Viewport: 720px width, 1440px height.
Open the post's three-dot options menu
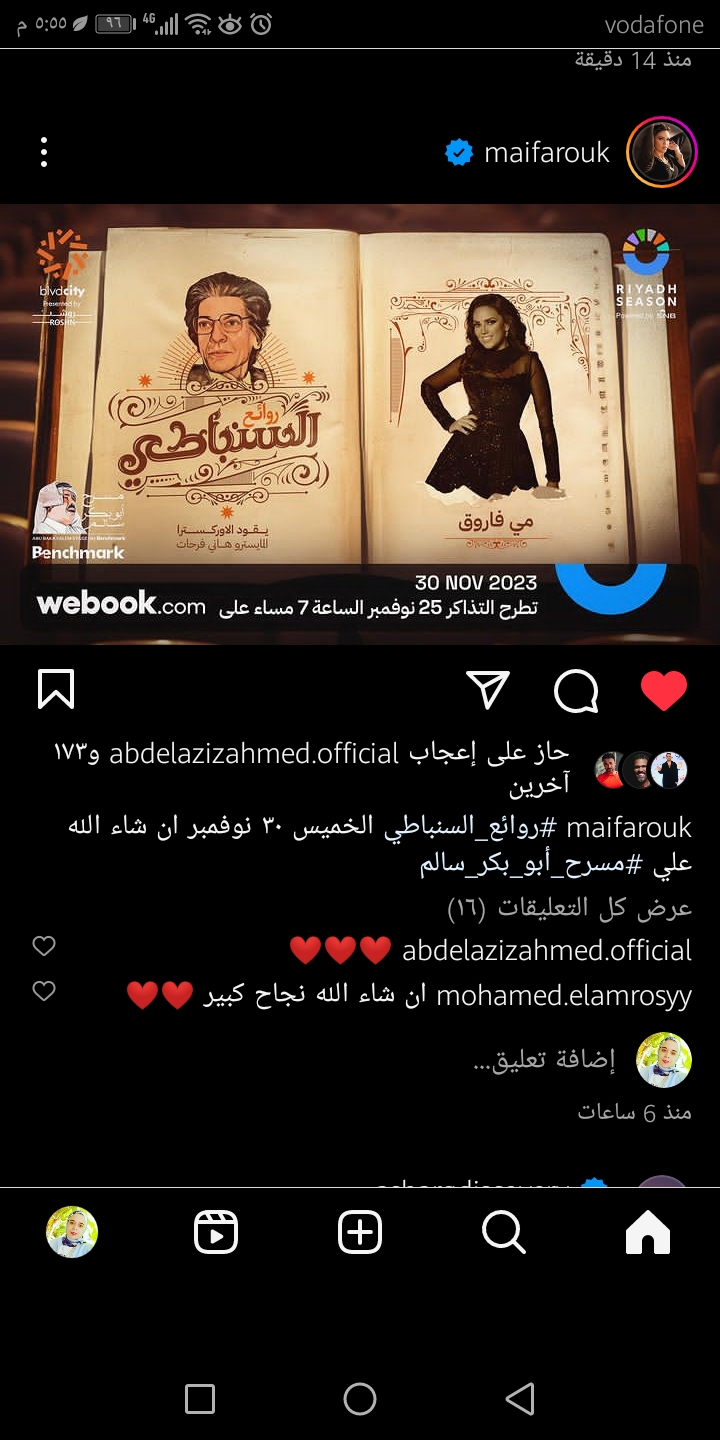click(x=44, y=152)
